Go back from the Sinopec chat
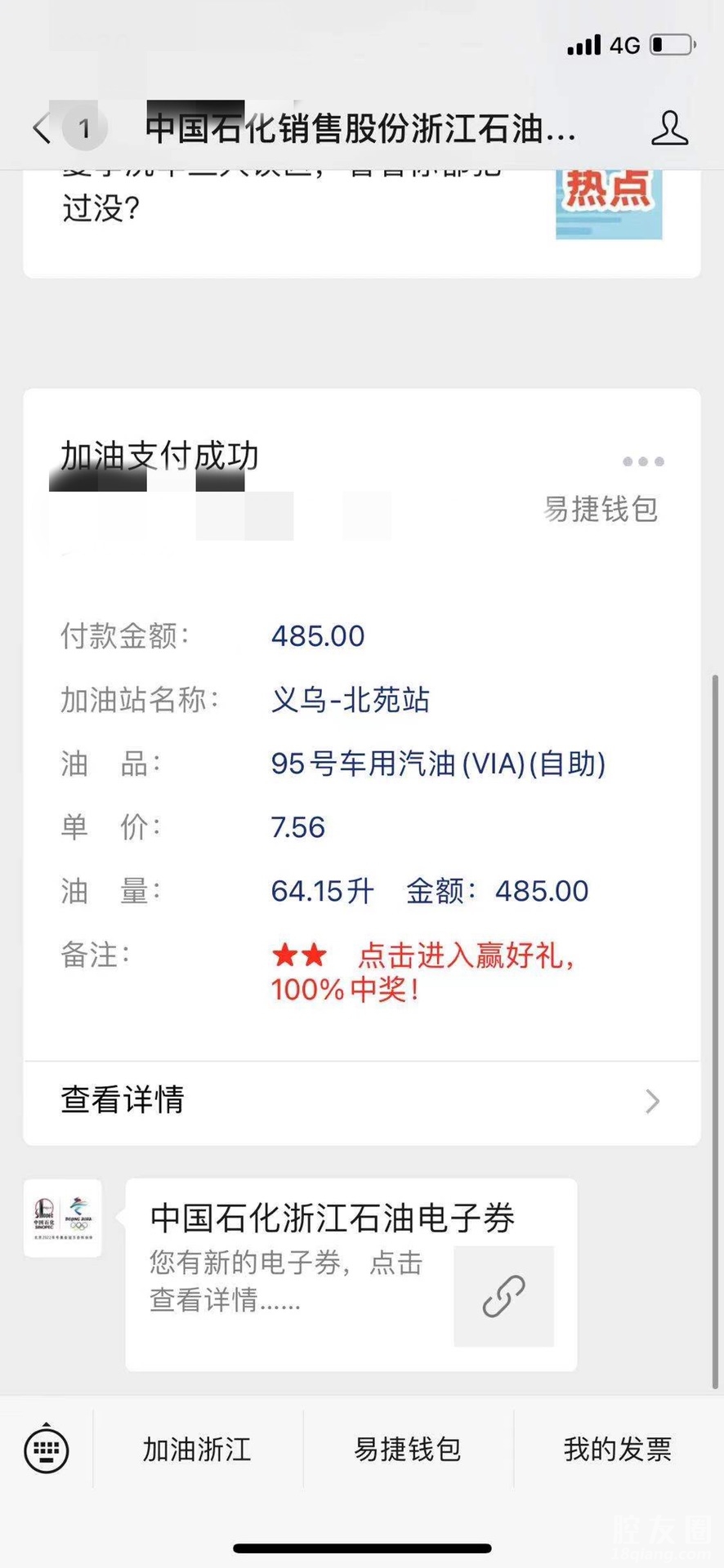This screenshot has height=1568, width=724. pyautogui.click(x=42, y=129)
